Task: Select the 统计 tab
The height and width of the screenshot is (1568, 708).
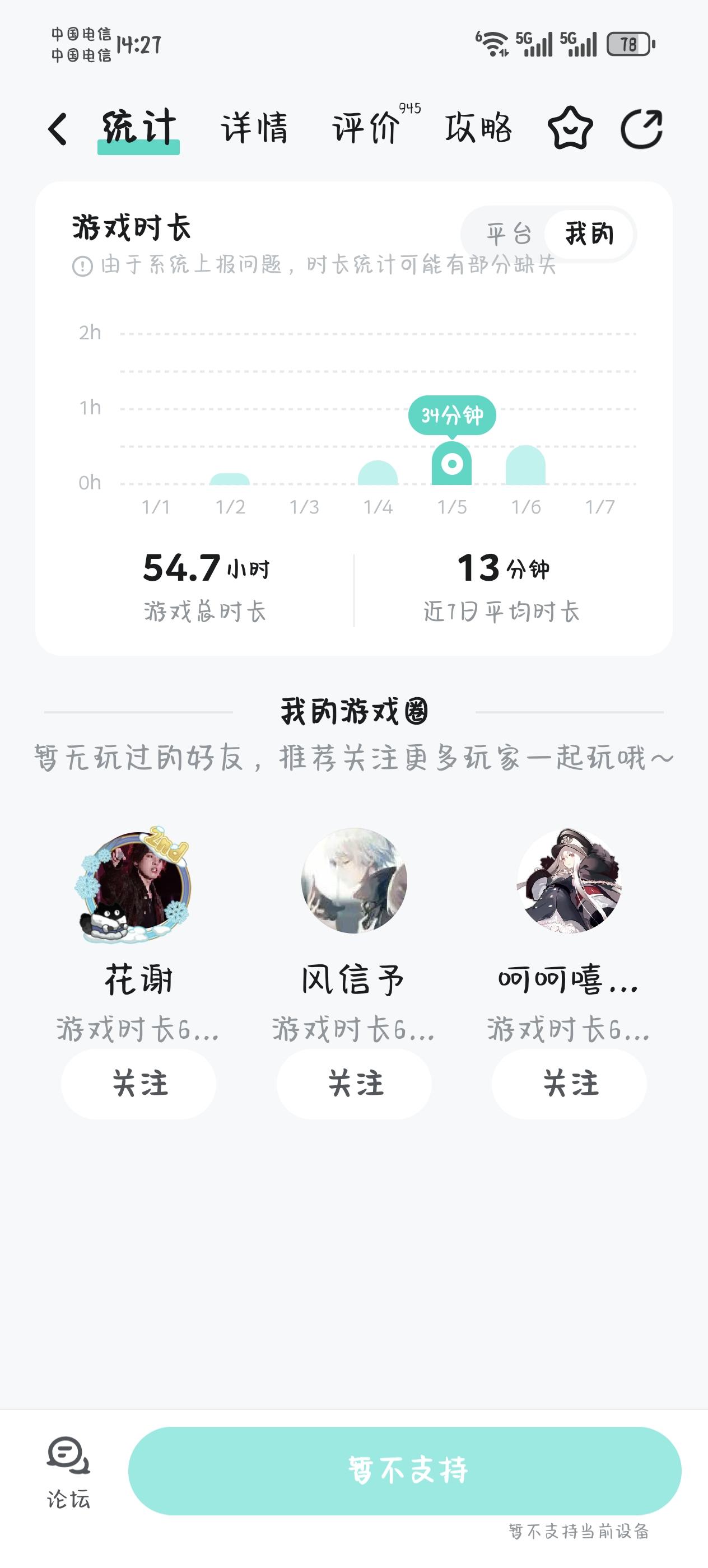Action: pyautogui.click(x=139, y=128)
